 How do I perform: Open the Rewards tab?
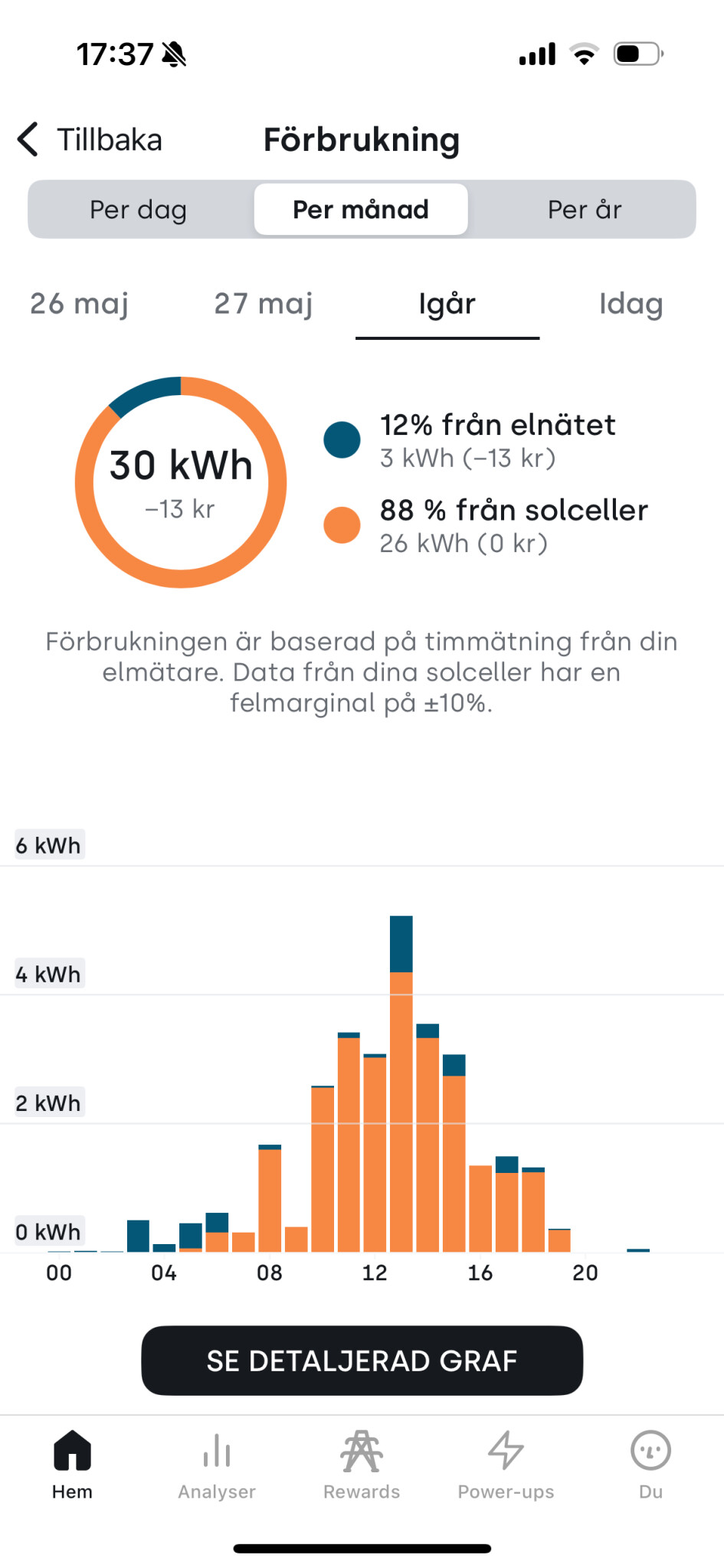coord(362,1465)
